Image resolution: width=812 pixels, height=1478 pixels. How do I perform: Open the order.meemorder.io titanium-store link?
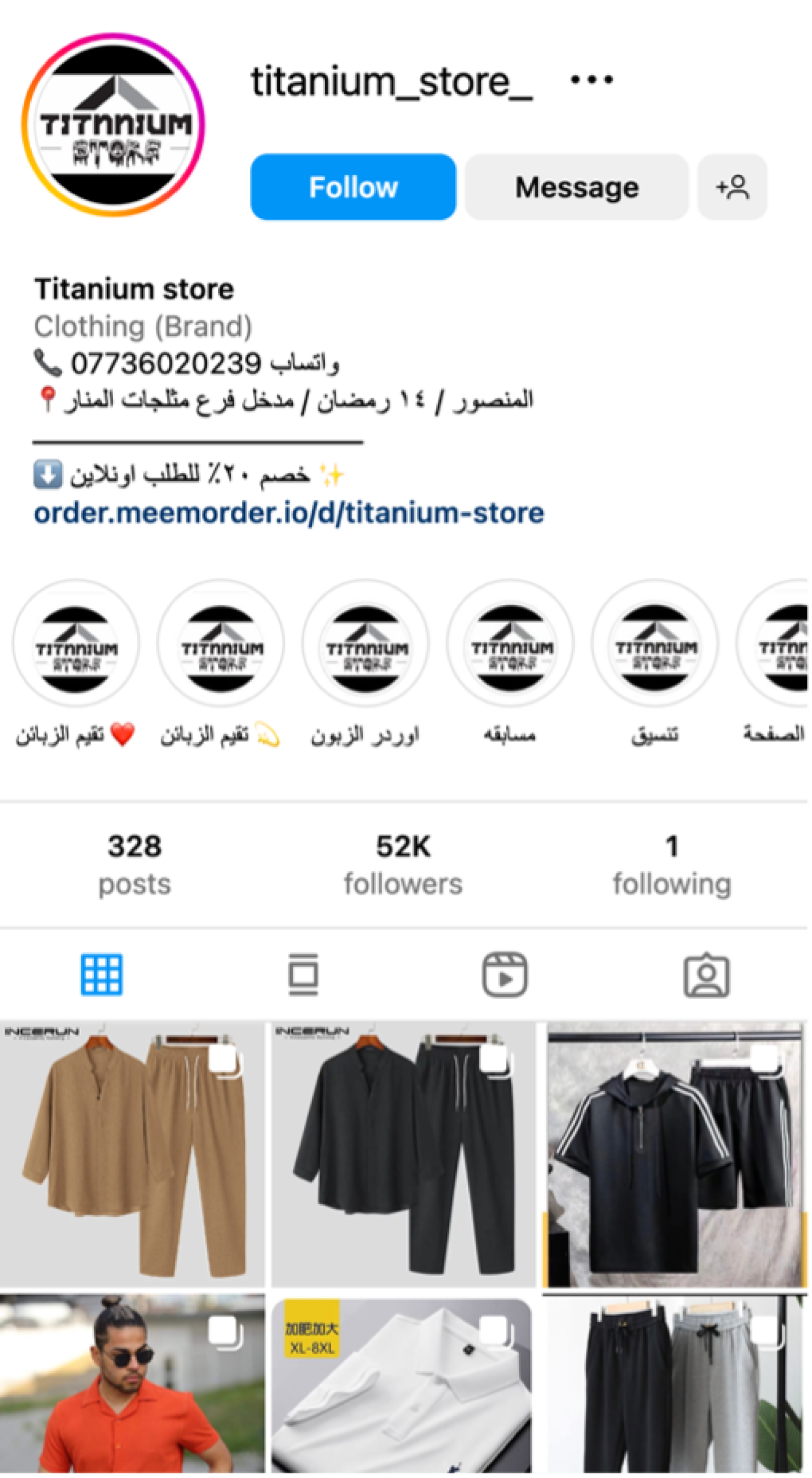(x=289, y=513)
